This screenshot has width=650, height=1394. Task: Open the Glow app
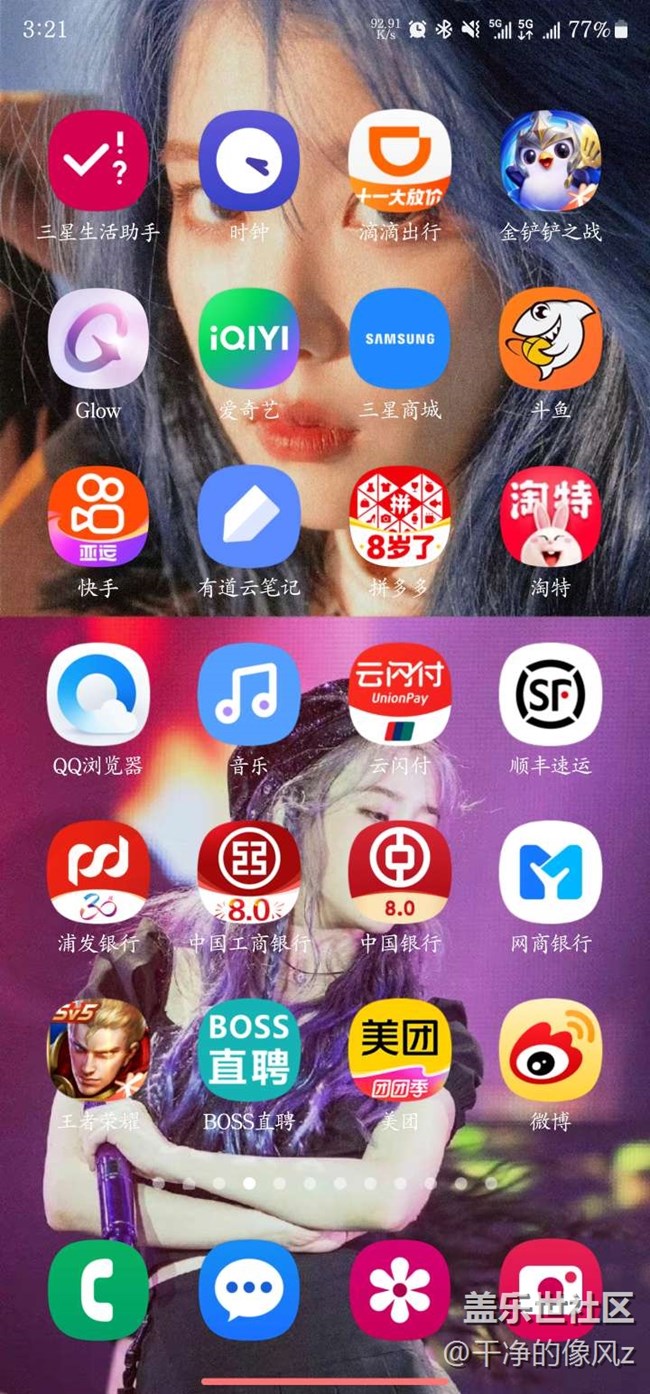[98, 339]
